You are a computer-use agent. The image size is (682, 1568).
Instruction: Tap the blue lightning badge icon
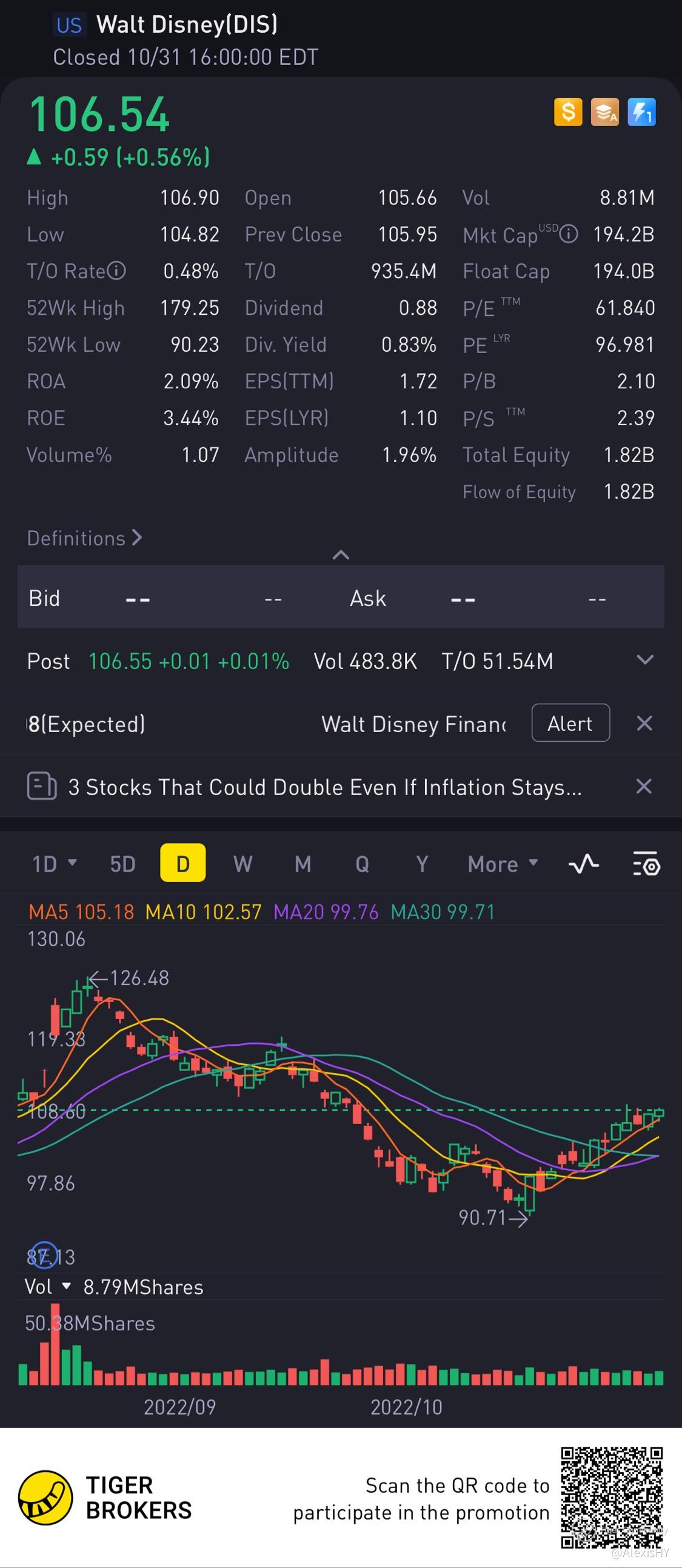click(641, 112)
